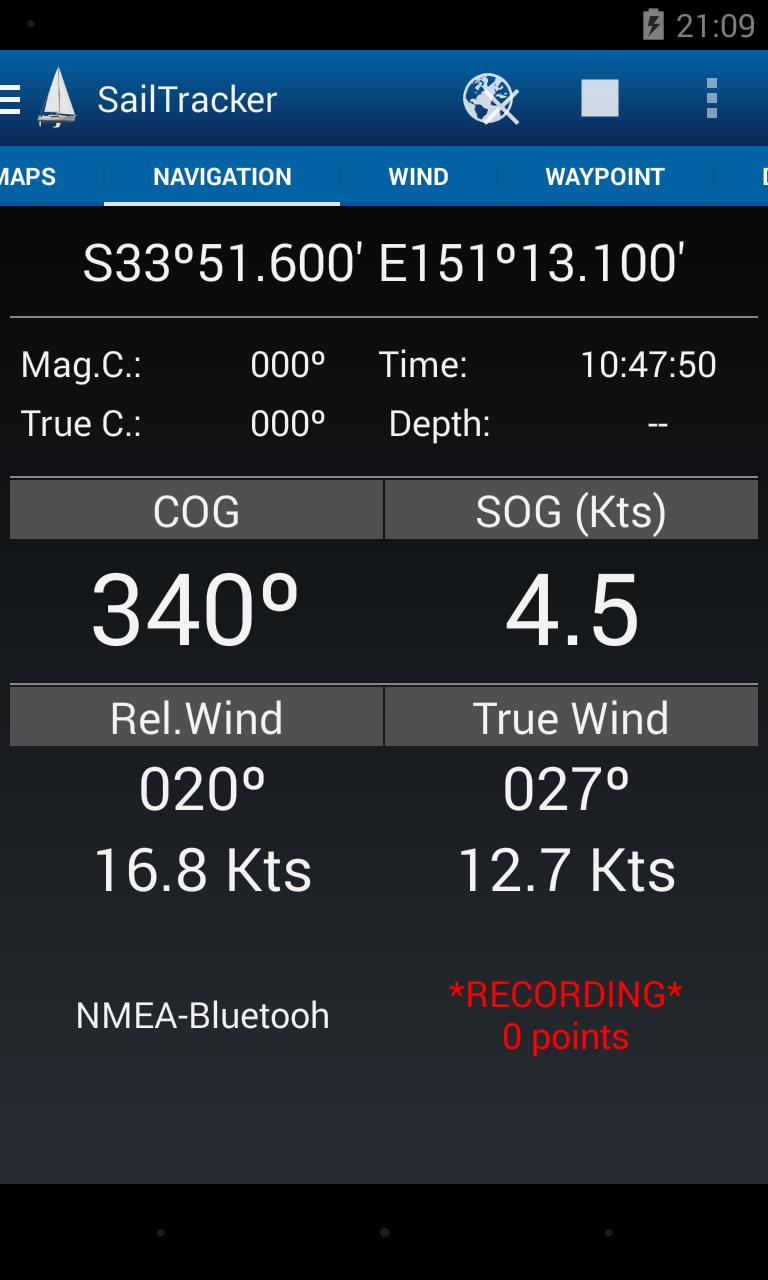Viewport: 768px width, 1280px height.
Task: Open the globe map view tool
Action: (x=490, y=97)
